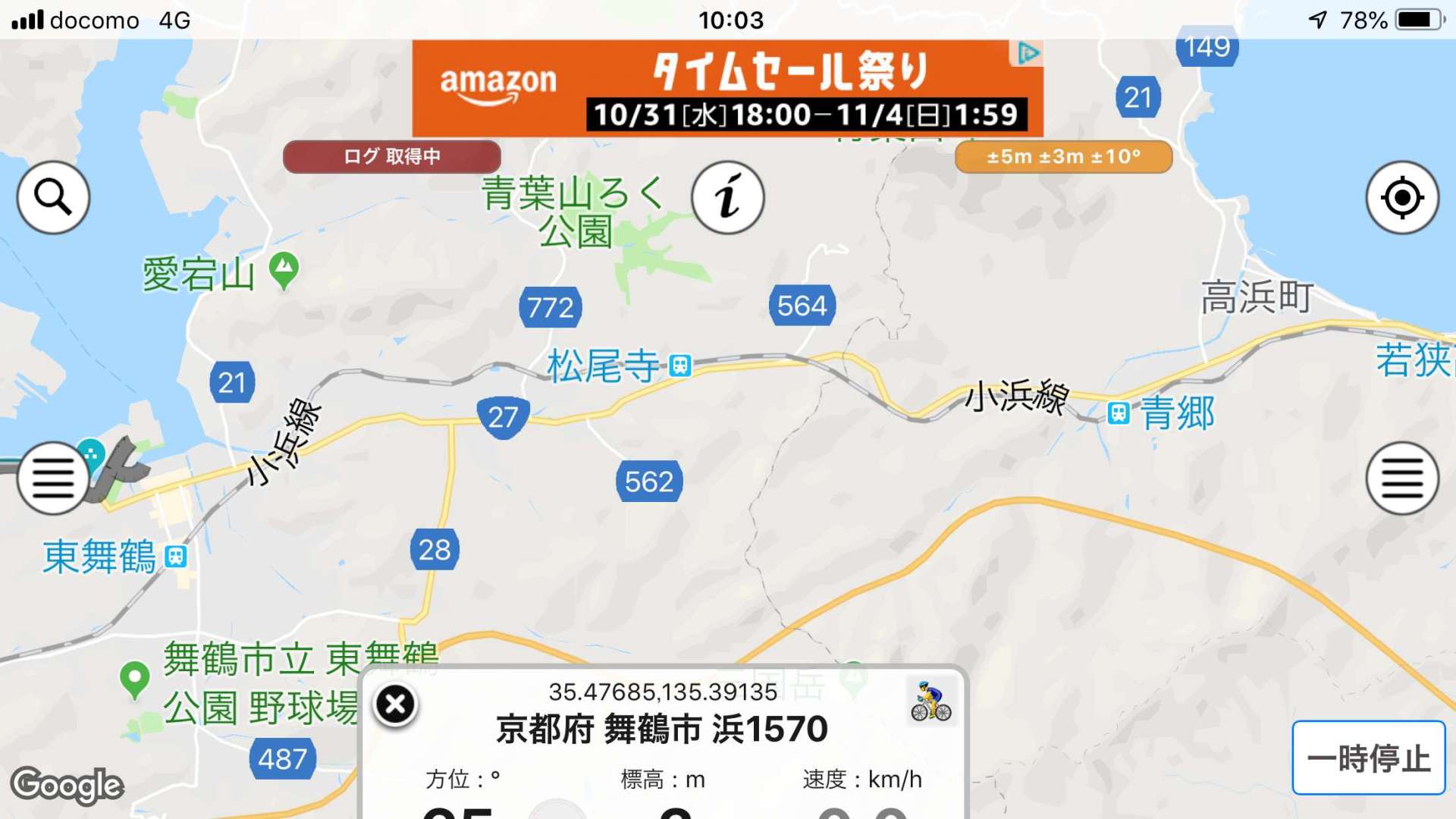
Task: Tap the 一時停止 pause button
Action: pos(1368,758)
